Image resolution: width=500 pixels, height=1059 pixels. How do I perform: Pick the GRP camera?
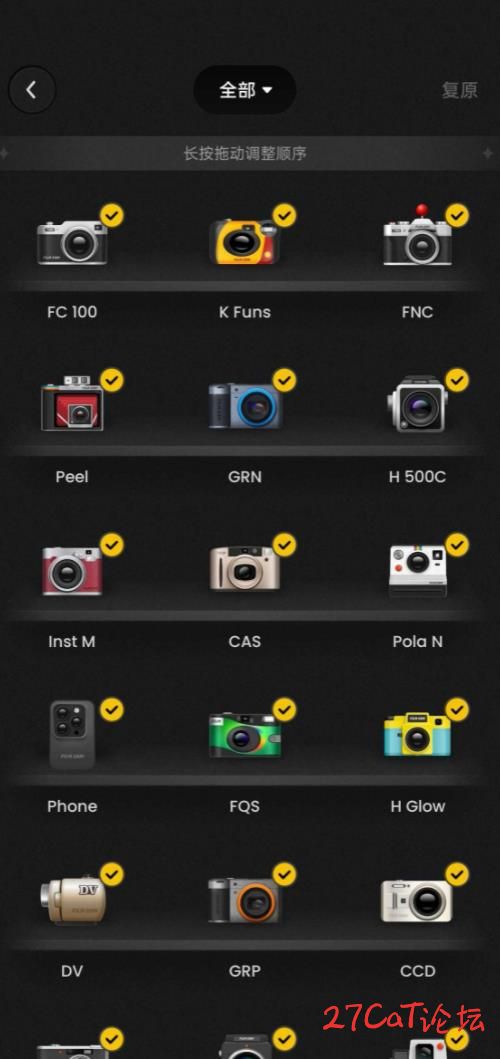tap(244, 900)
